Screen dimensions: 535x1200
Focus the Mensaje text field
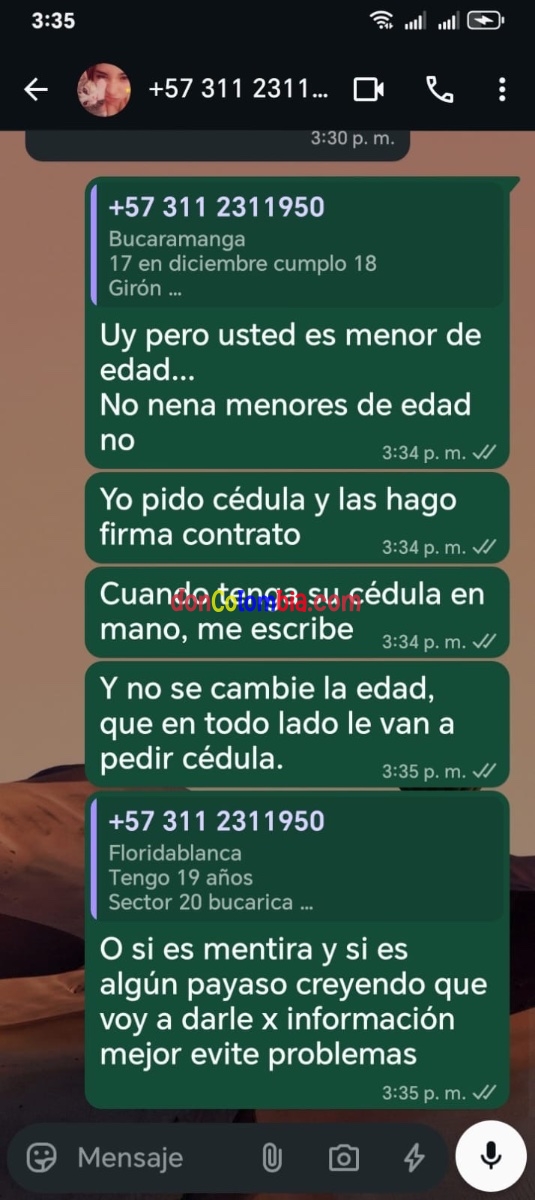pos(160,1158)
